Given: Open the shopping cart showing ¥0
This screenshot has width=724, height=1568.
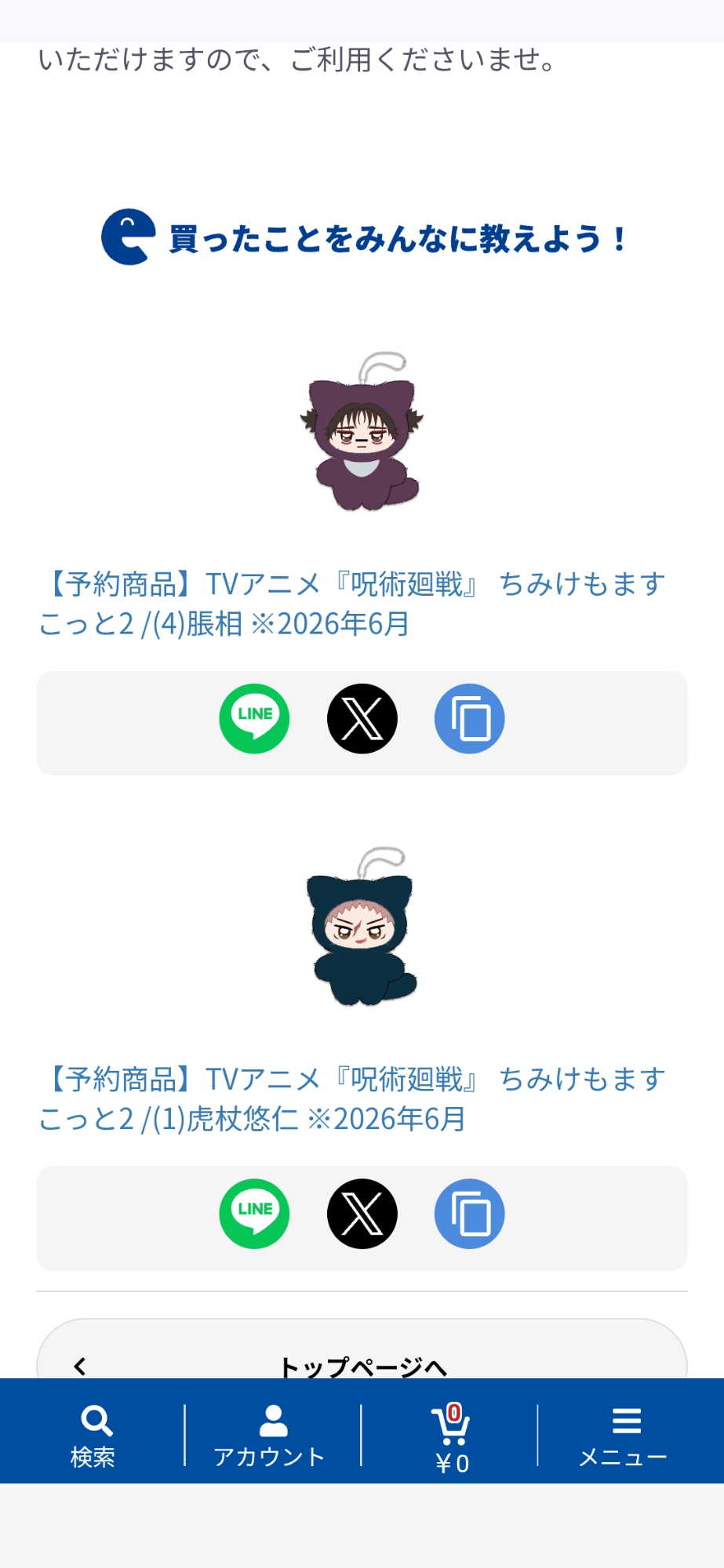Looking at the screenshot, I should click(x=451, y=1436).
